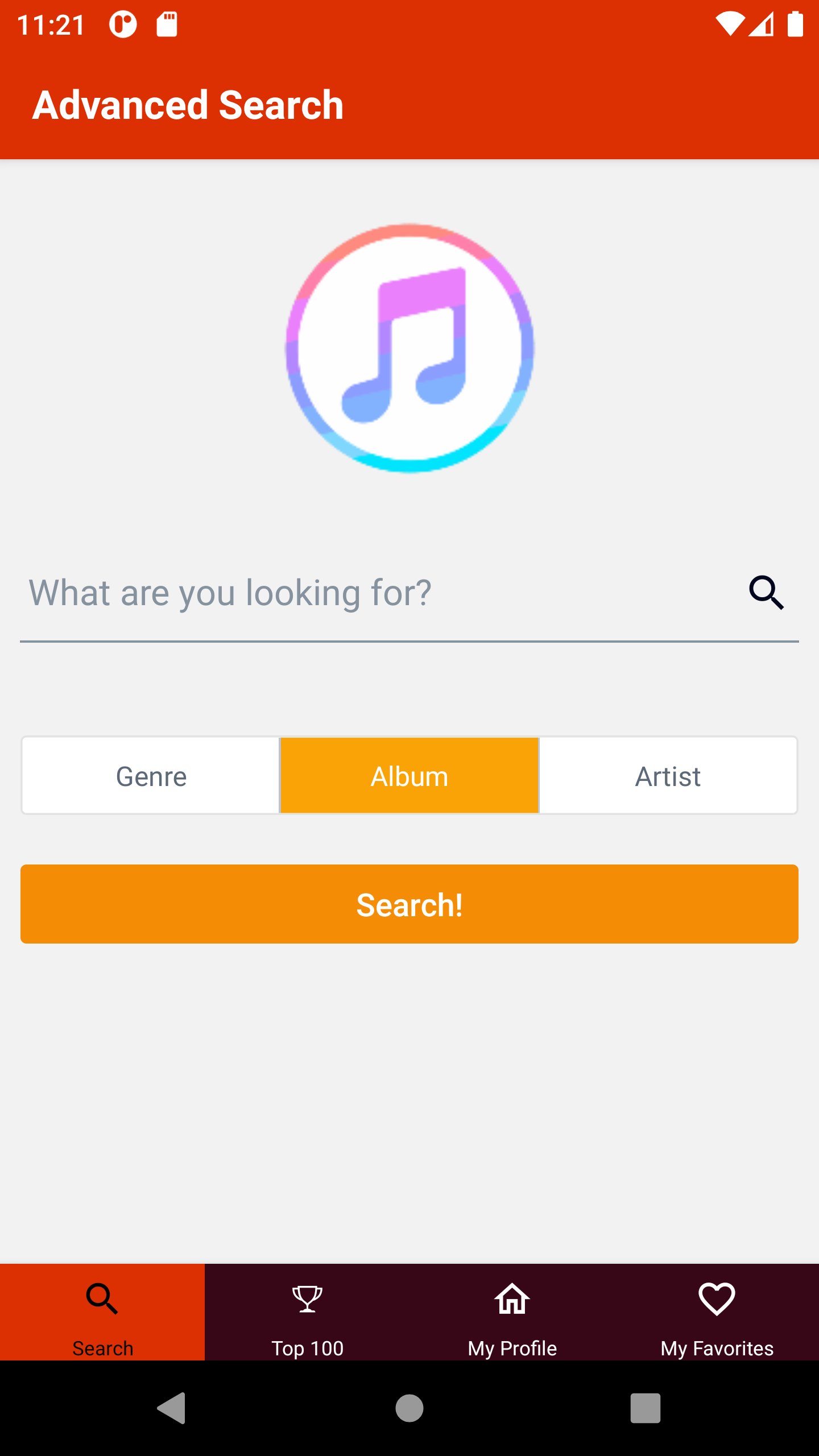The height and width of the screenshot is (1456, 819).
Task: Go to the My Favorites tab
Action: (717, 1314)
